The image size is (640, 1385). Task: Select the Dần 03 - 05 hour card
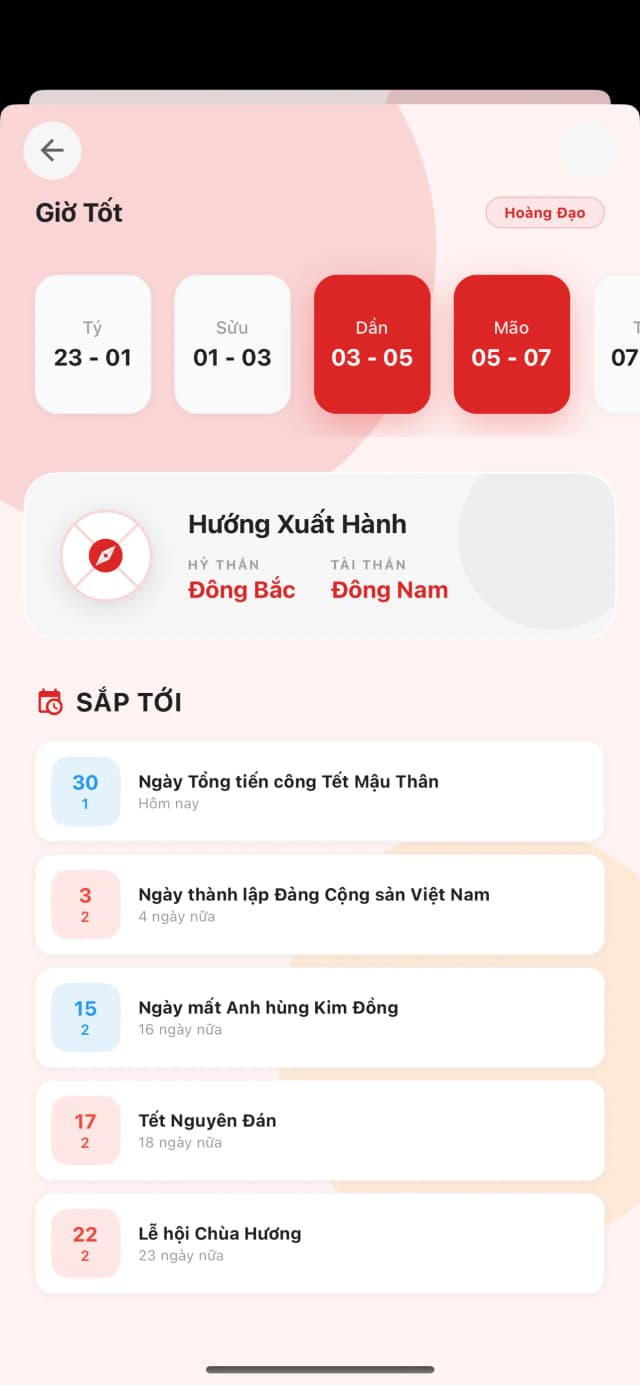tap(372, 344)
